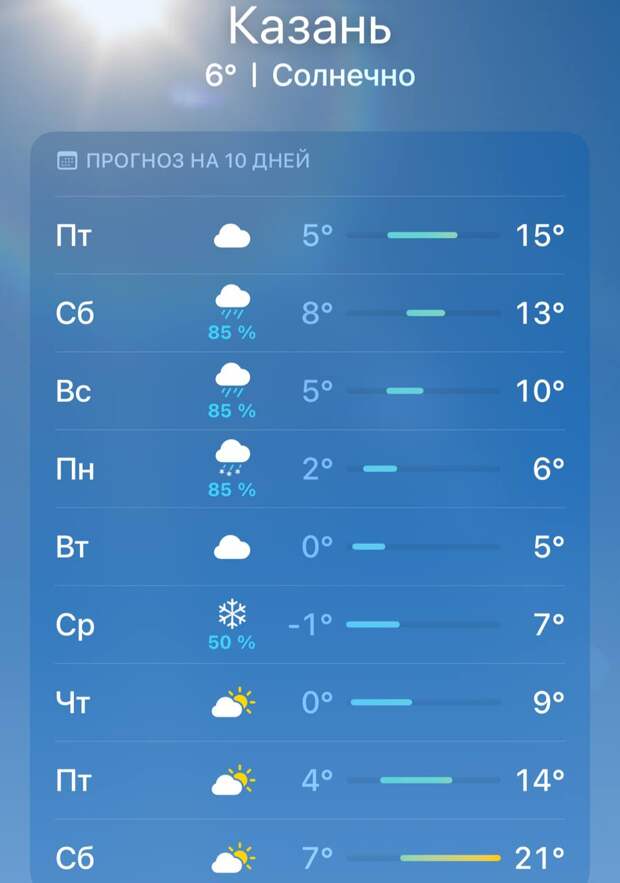Open the Чт (Thursday) forecast details
The width and height of the screenshot is (620, 883).
[310, 702]
